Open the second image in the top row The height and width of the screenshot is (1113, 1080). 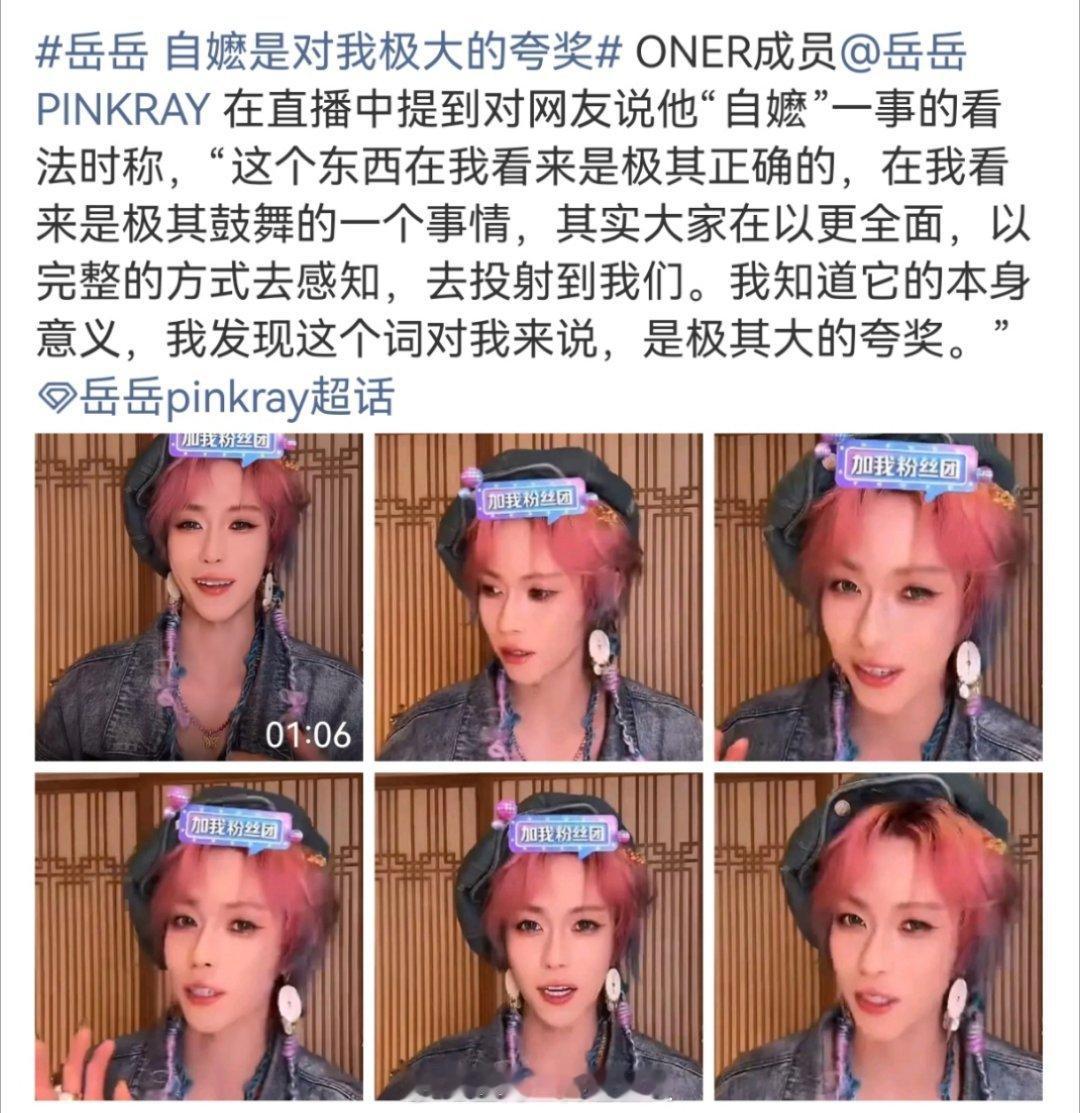pyautogui.click(x=539, y=597)
